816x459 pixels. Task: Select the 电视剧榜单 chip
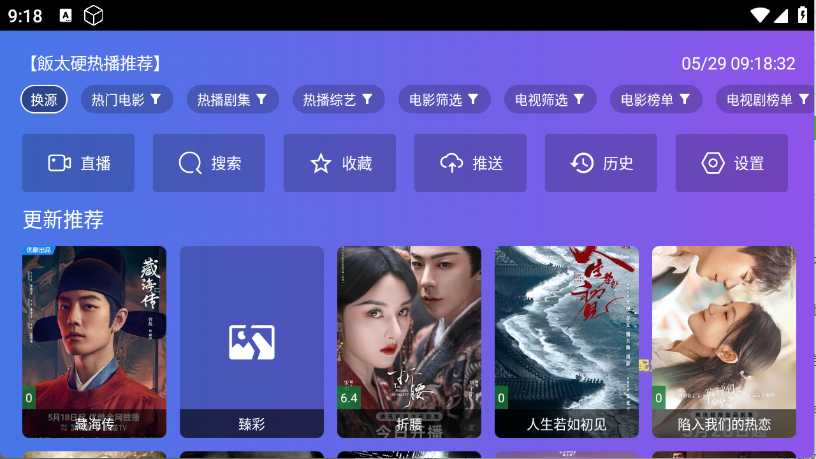click(766, 99)
